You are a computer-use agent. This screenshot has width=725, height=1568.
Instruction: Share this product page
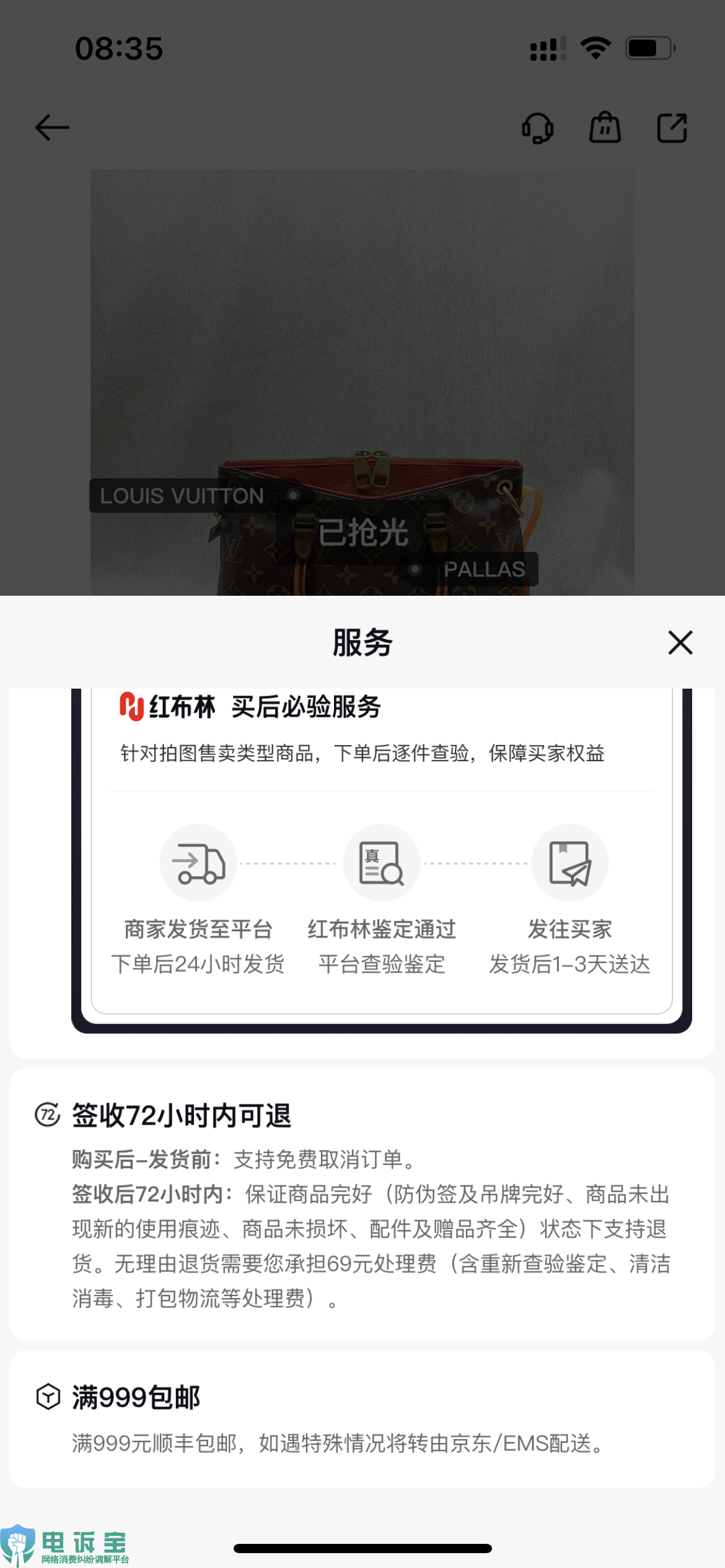tap(672, 128)
